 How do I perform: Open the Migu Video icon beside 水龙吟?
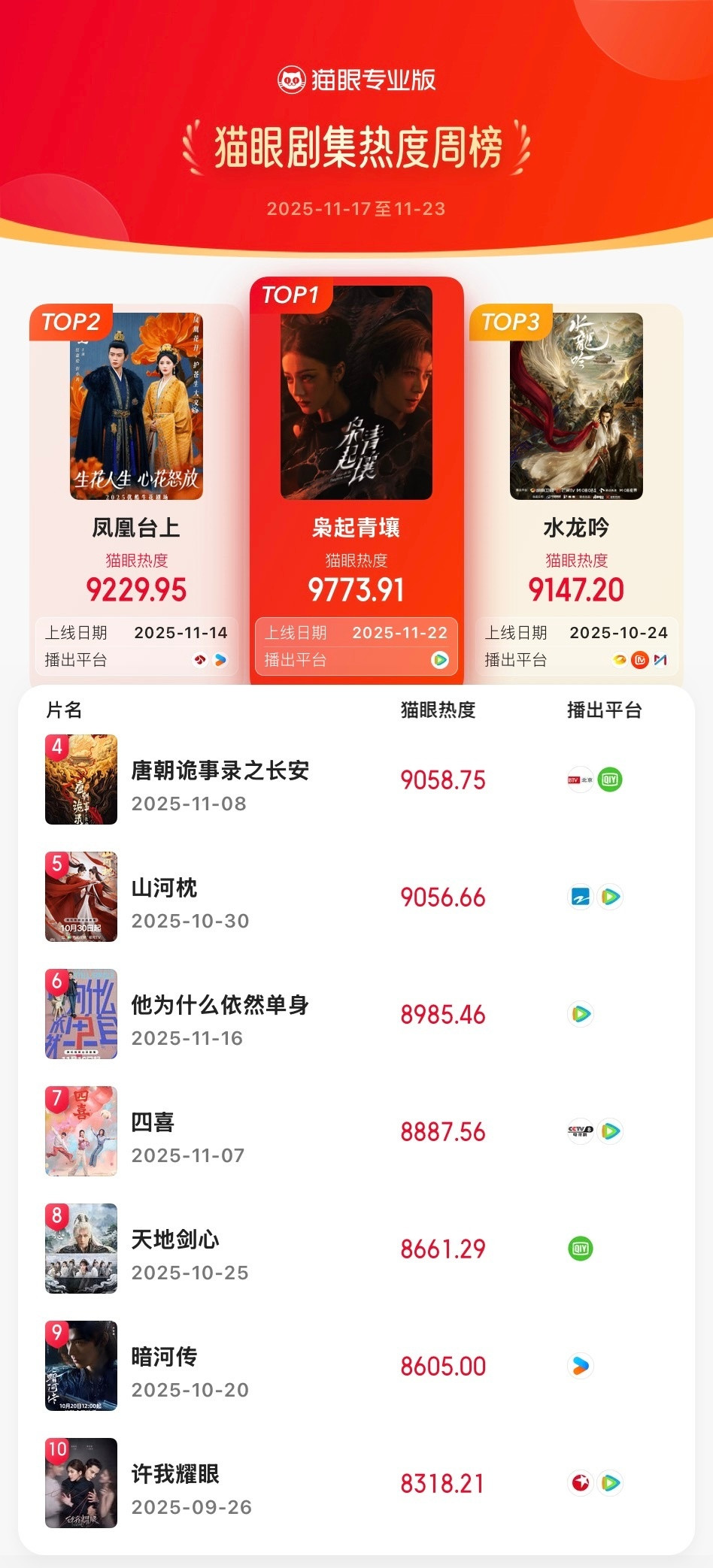pos(659,659)
